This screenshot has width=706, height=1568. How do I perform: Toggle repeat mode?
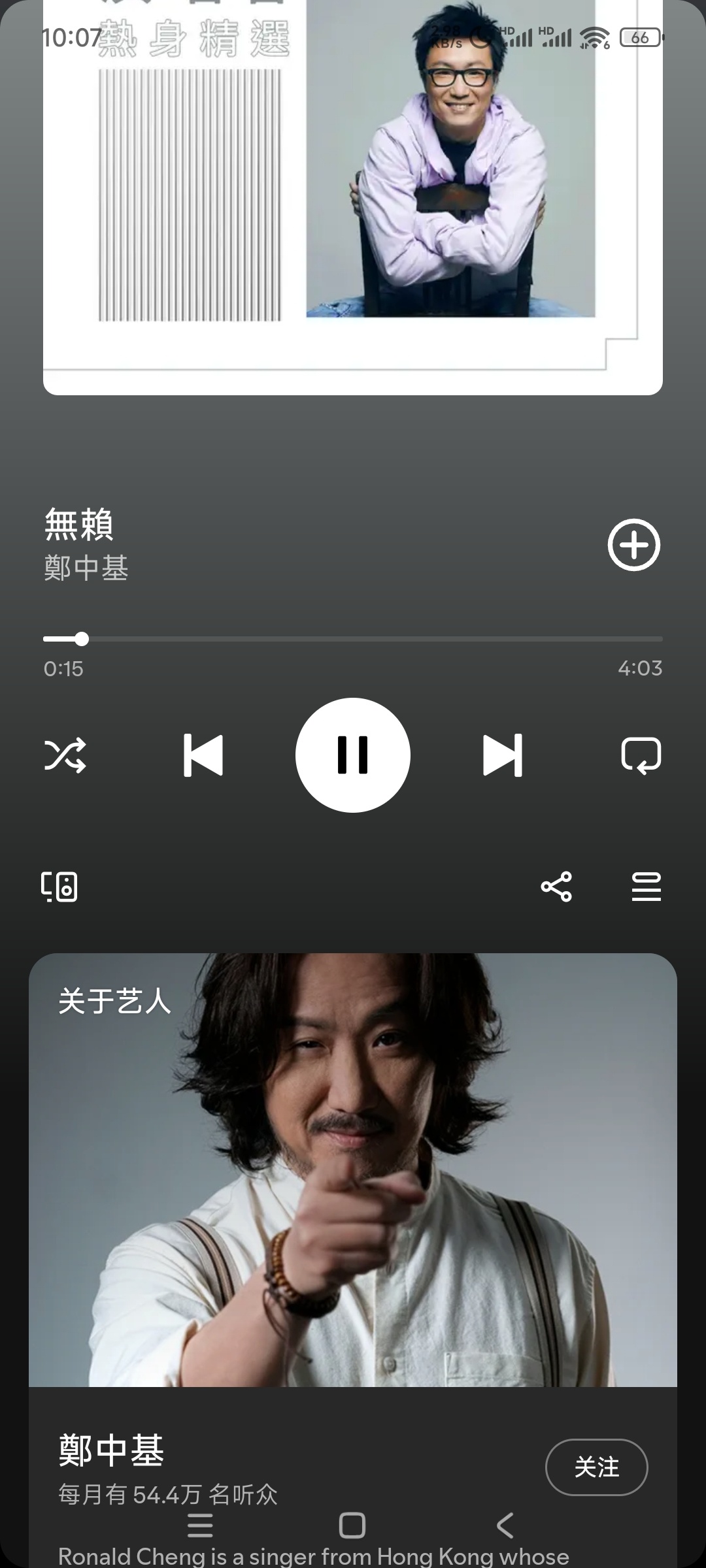641,755
